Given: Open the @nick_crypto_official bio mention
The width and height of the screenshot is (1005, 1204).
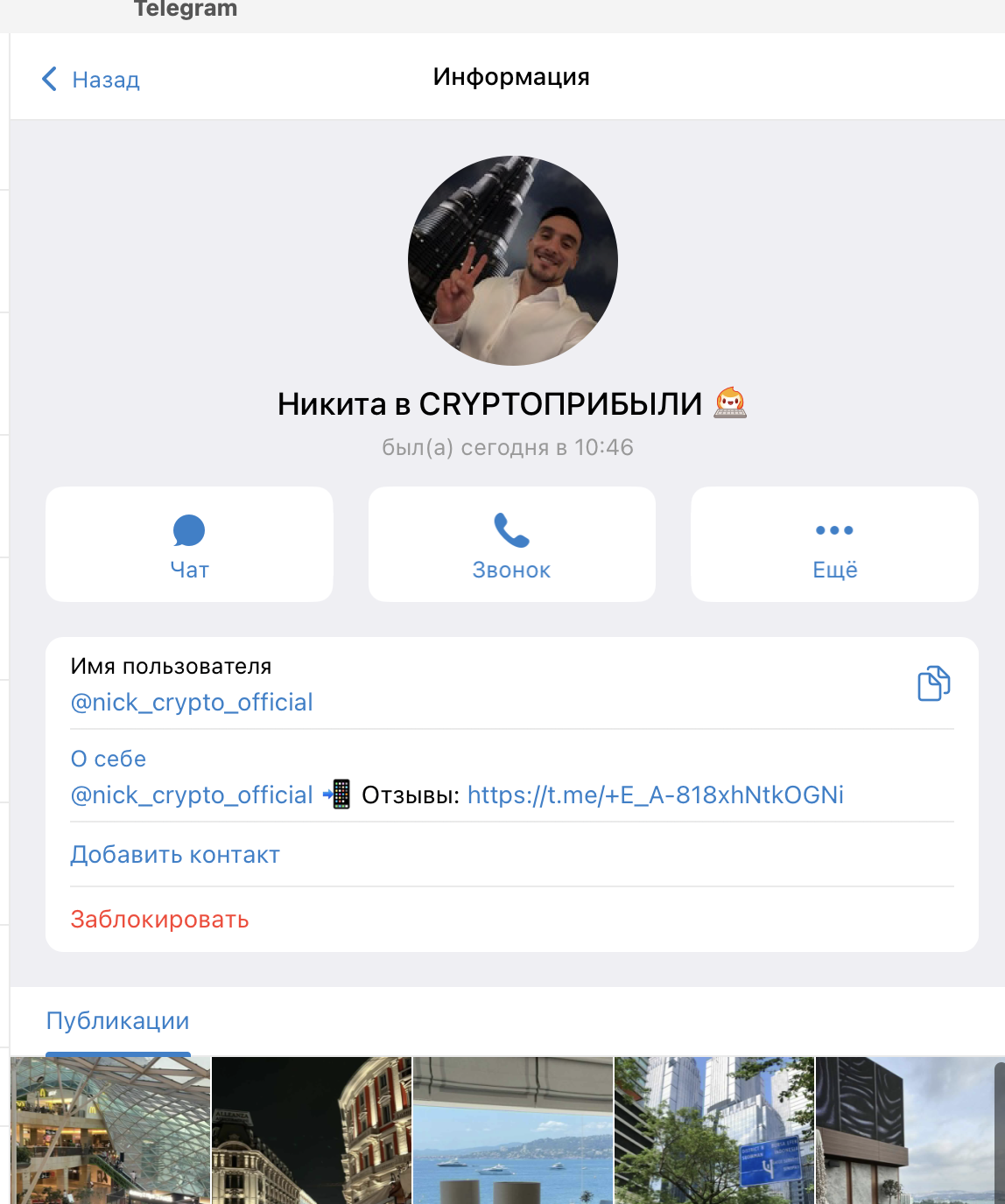Looking at the screenshot, I should 191,794.
